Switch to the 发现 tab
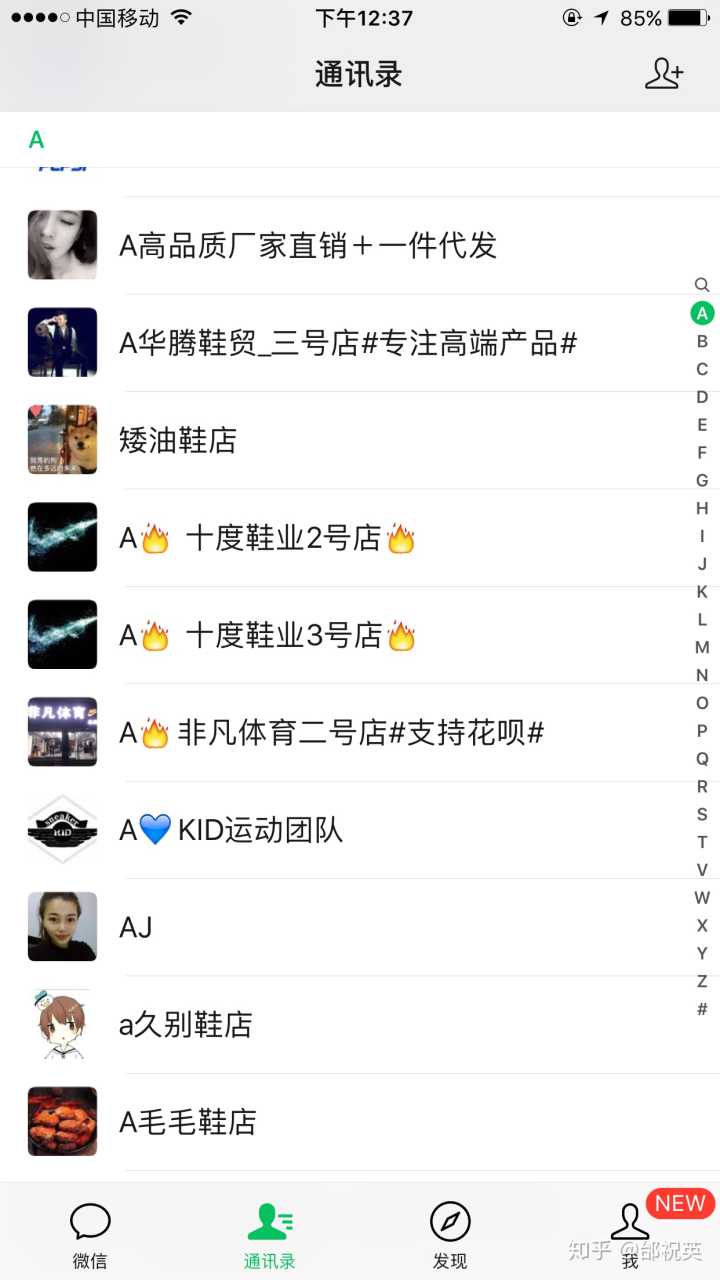 point(450,1235)
